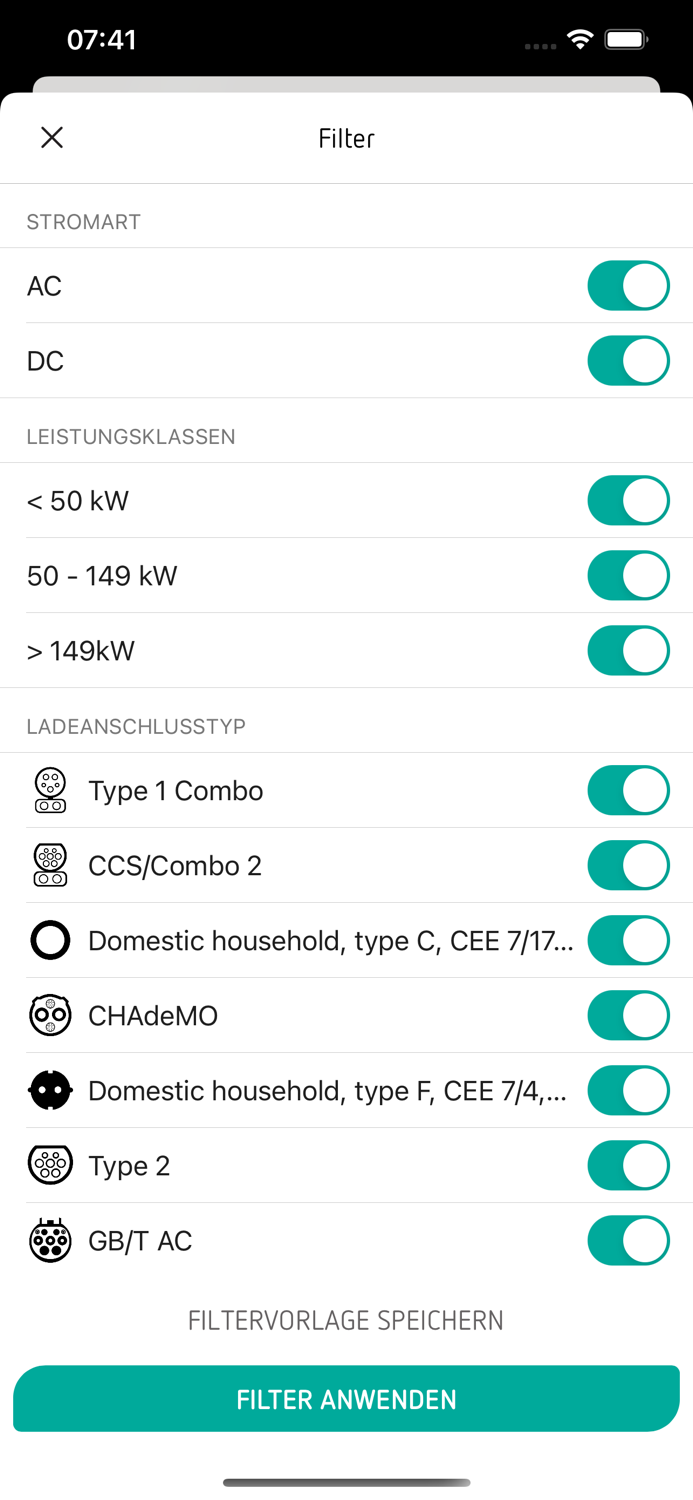
Task: Apply filters with Filter anwenden
Action: coord(346,1399)
